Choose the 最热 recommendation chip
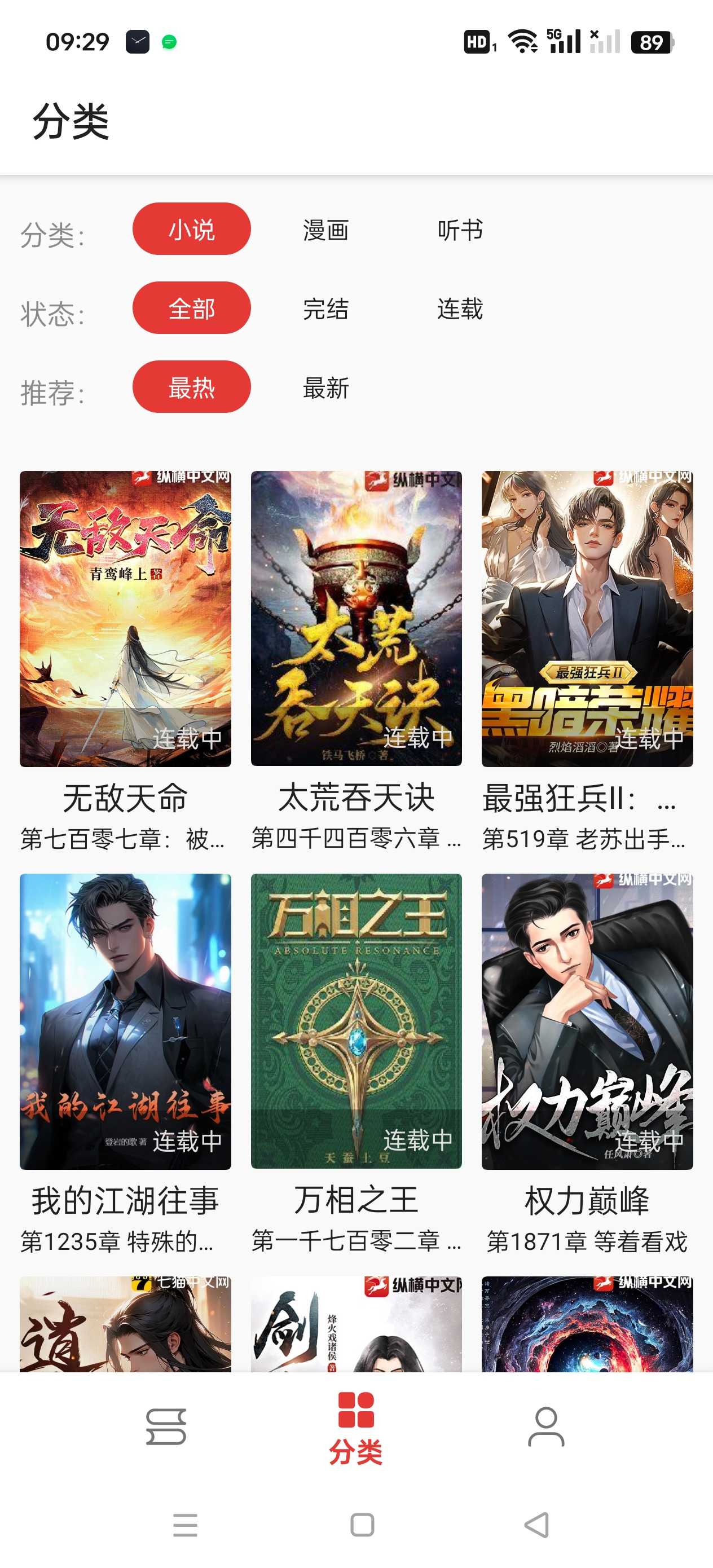 click(191, 387)
